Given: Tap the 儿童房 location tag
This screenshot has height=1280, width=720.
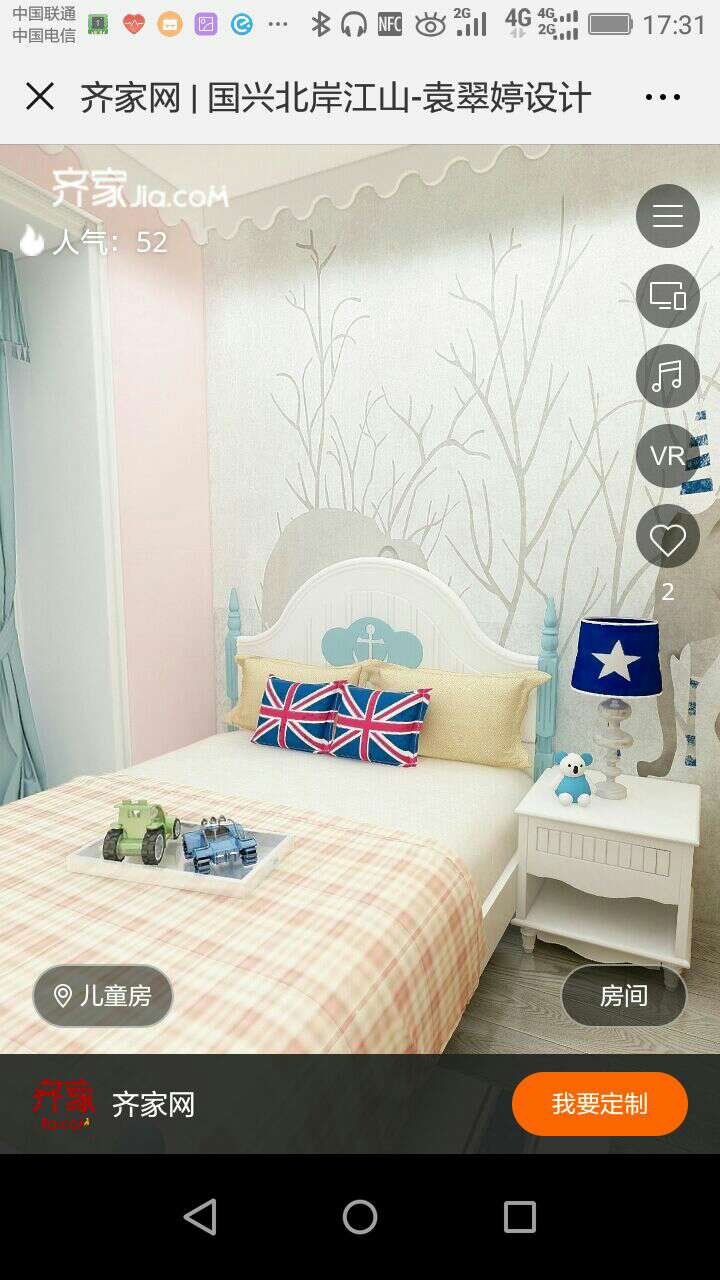Looking at the screenshot, I should click(103, 995).
